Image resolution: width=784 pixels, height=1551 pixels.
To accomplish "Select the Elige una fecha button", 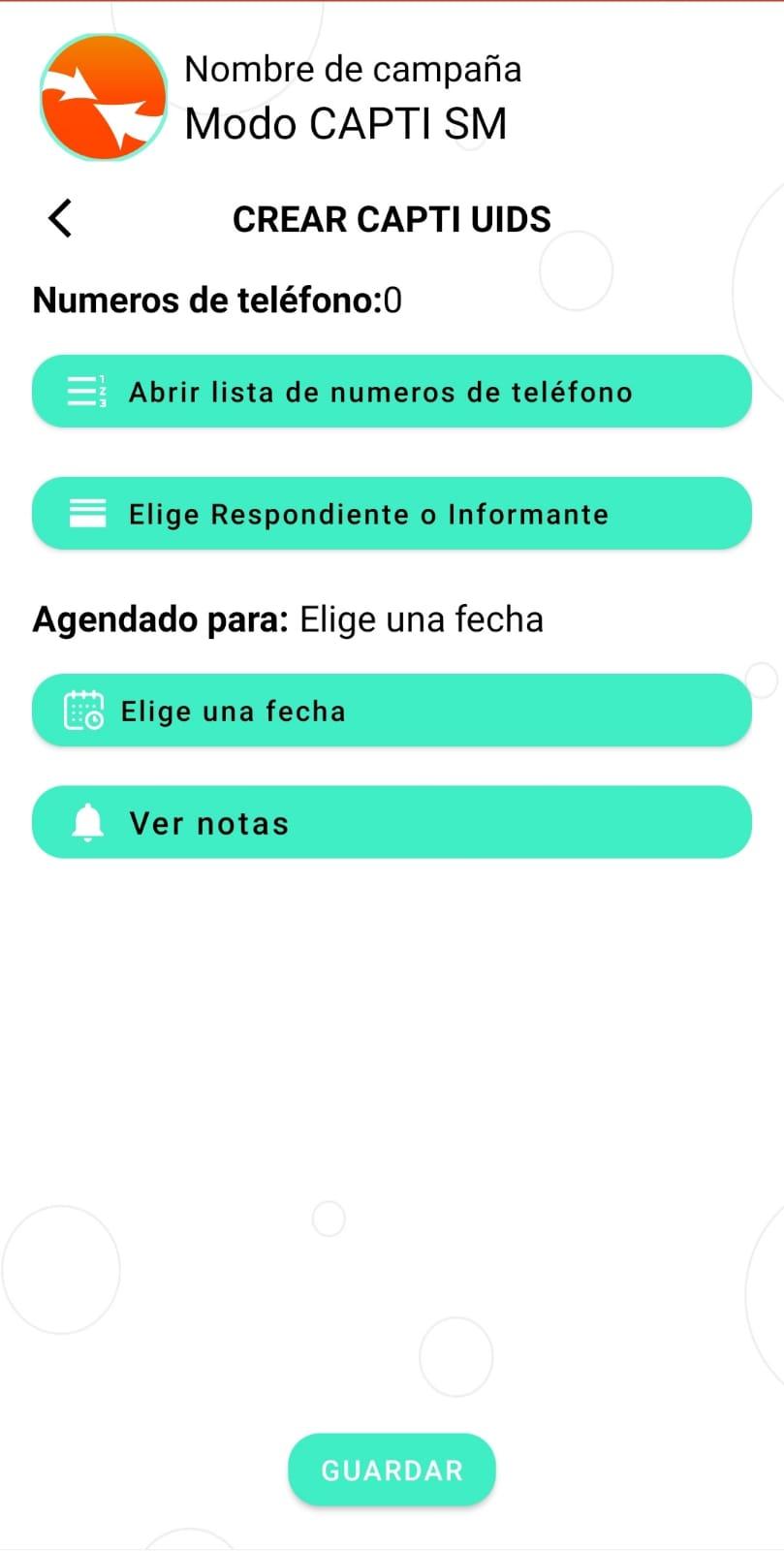I will tap(392, 711).
